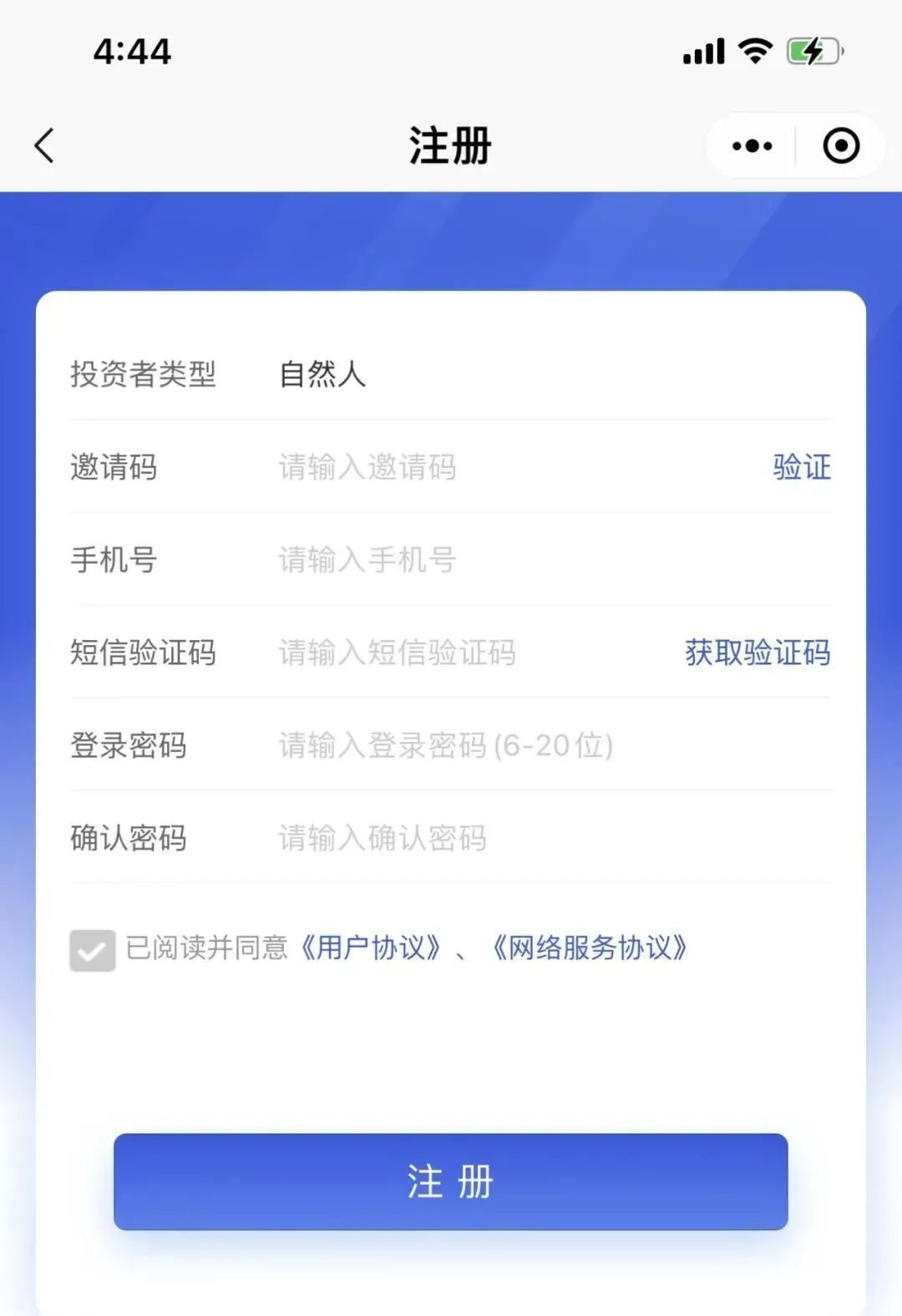Close the mini program with the circle icon
The width and height of the screenshot is (902, 1316).
[x=840, y=146]
